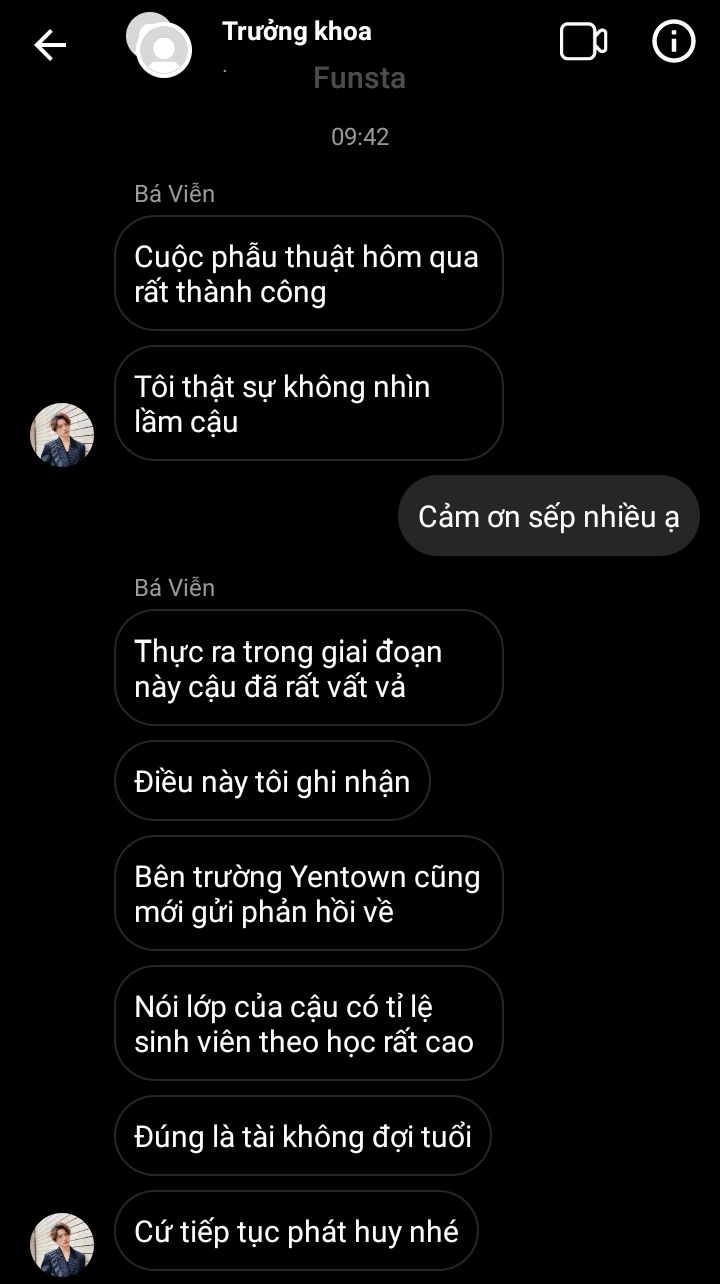Open the Trưởng khoa group profile header

click(x=296, y=32)
